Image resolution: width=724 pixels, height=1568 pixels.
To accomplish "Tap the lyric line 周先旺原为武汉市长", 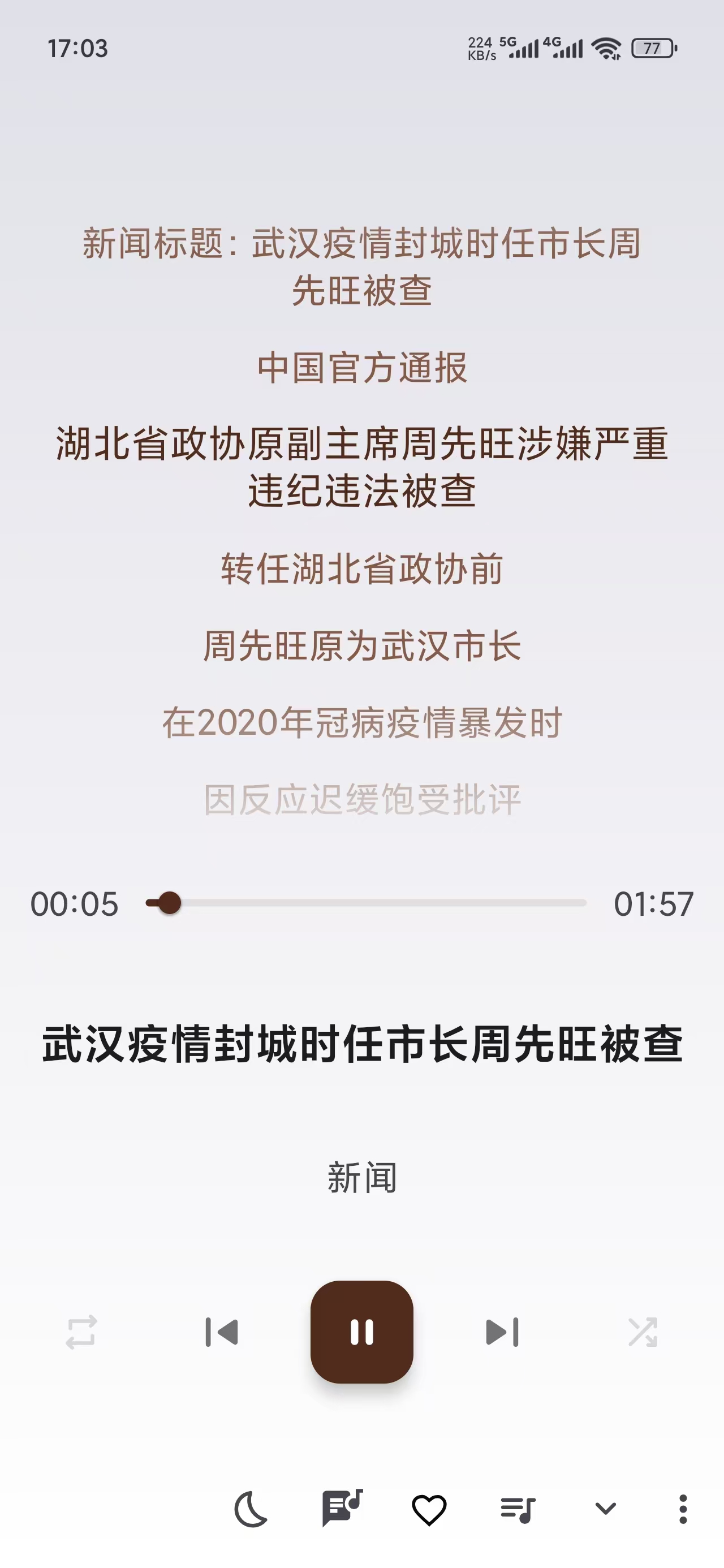I will click(361, 648).
